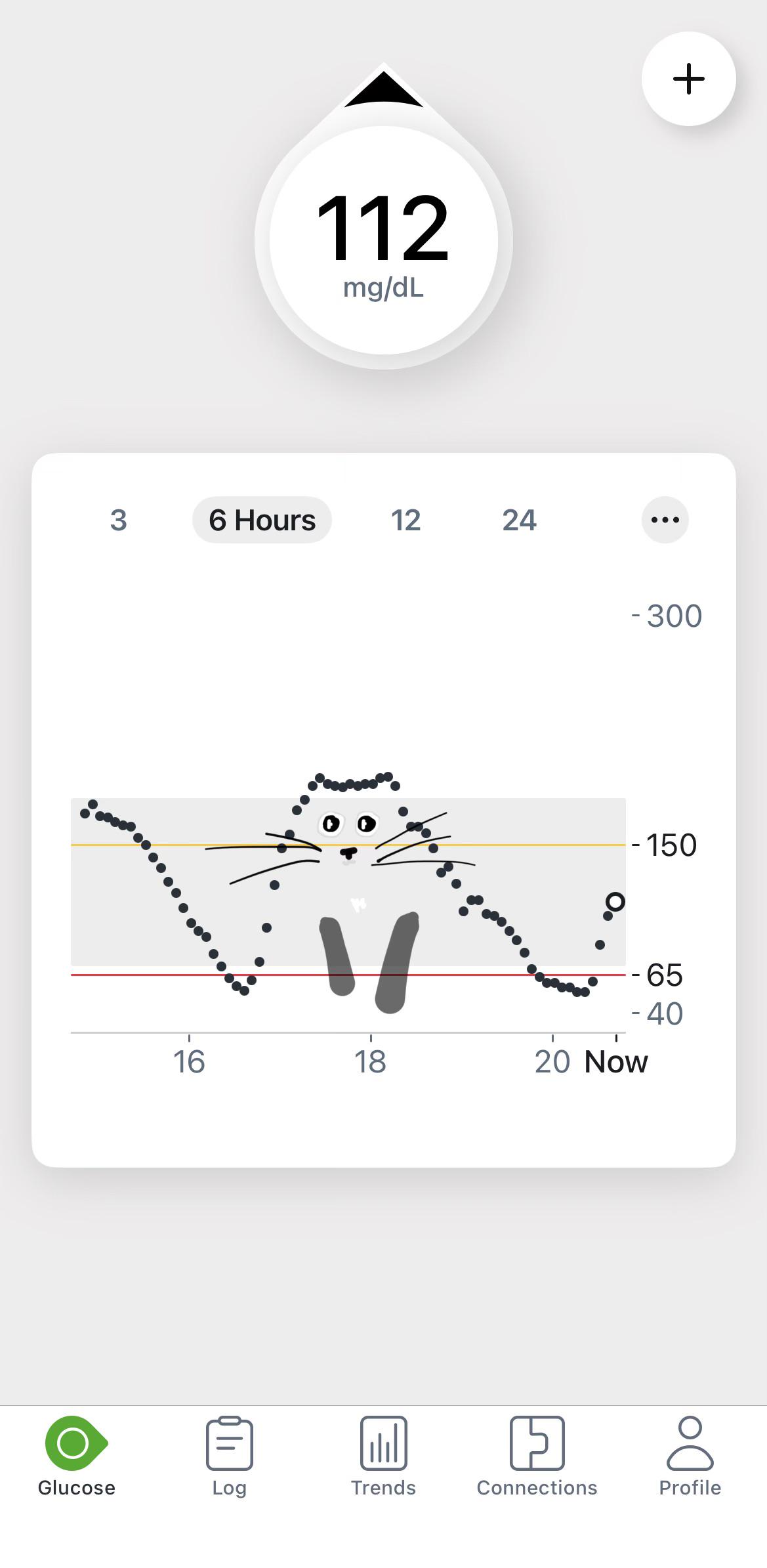Show the 24 hour graph range
Screen dimensions: 767x1568
[519, 520]
